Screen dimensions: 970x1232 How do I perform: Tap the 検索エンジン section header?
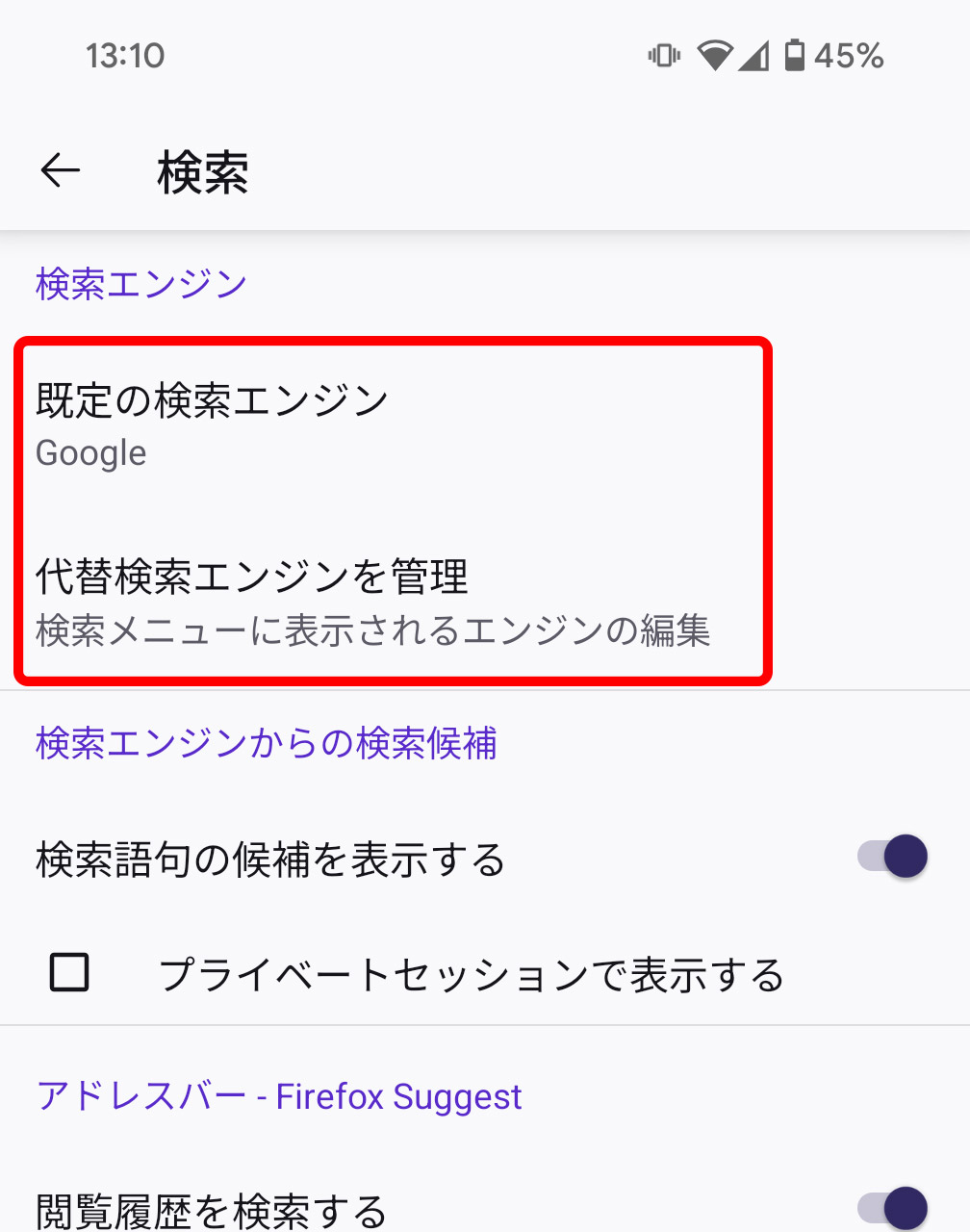pos(140,282)
